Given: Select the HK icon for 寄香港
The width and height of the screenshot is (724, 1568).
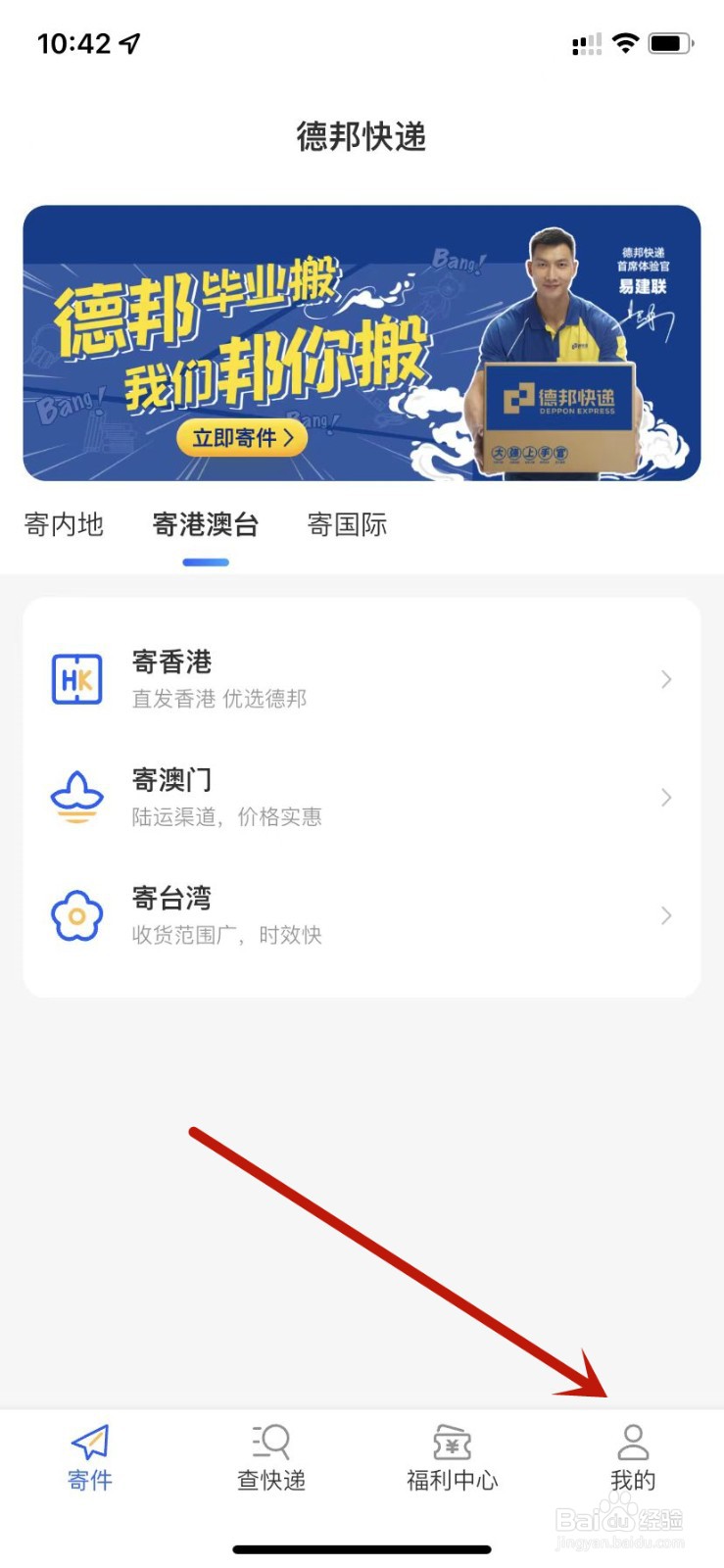Looking at the screenshot, I should [x=76, y=679].
